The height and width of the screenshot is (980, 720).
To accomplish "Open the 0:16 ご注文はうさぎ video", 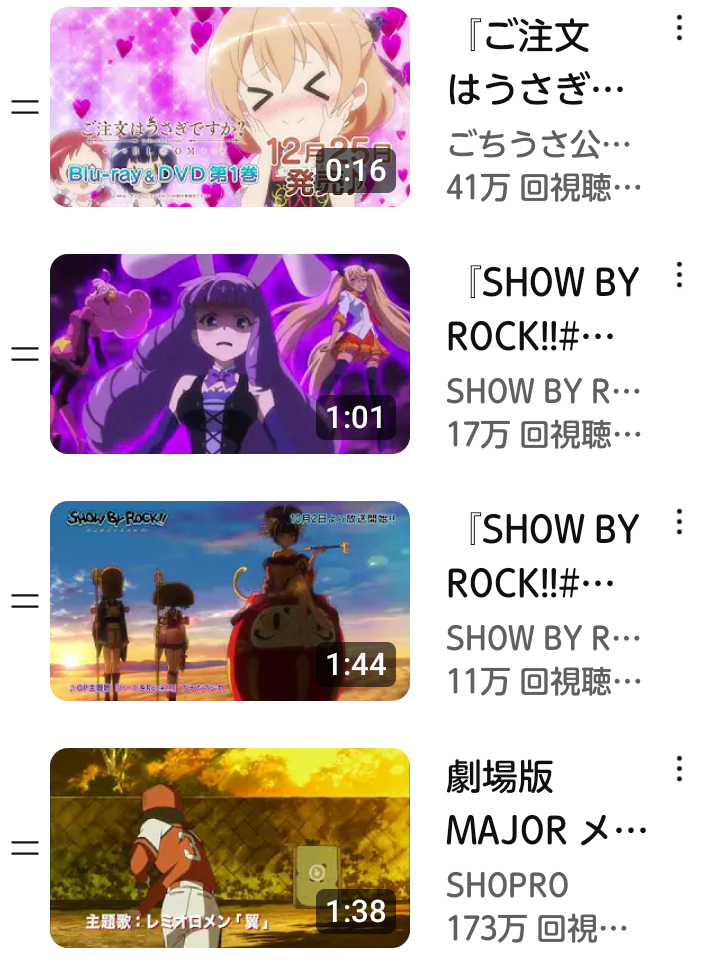I will (x=230, y=107).
